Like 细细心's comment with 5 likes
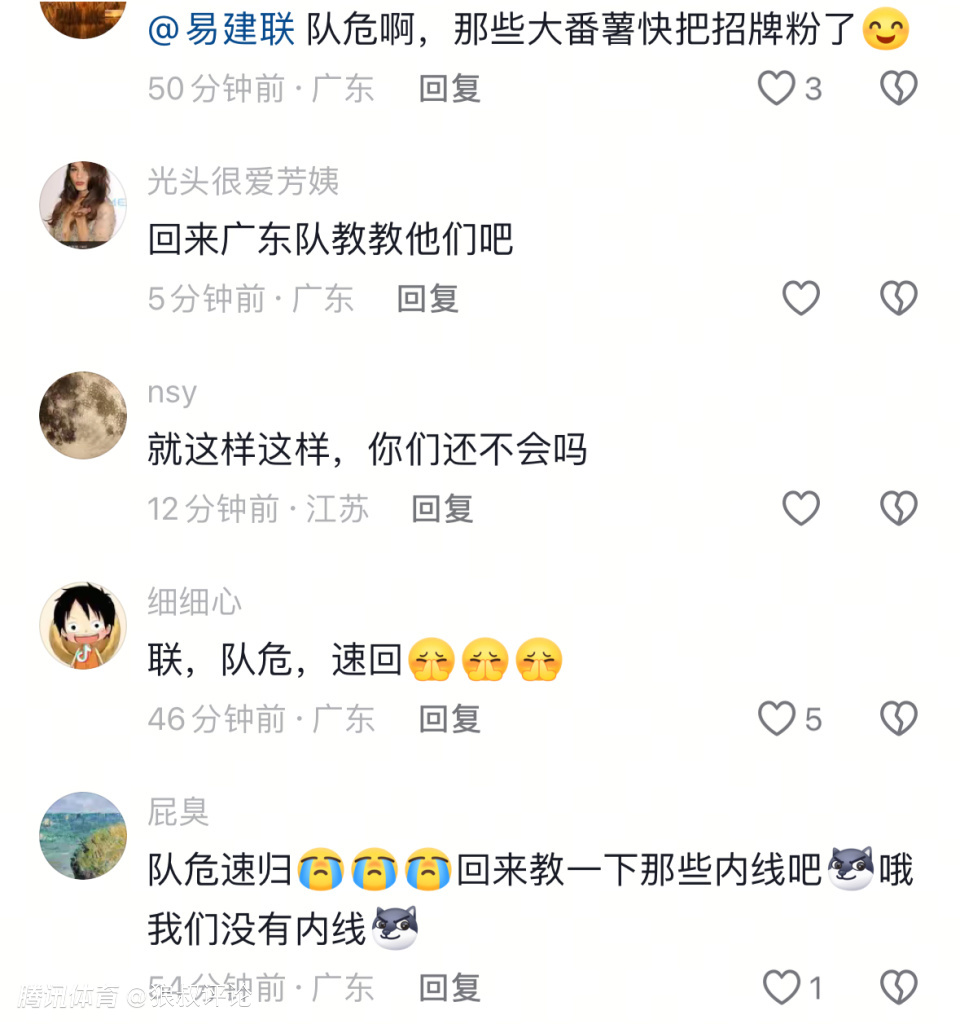Screen dimensions: 960x1024 [x=776, y=719]
